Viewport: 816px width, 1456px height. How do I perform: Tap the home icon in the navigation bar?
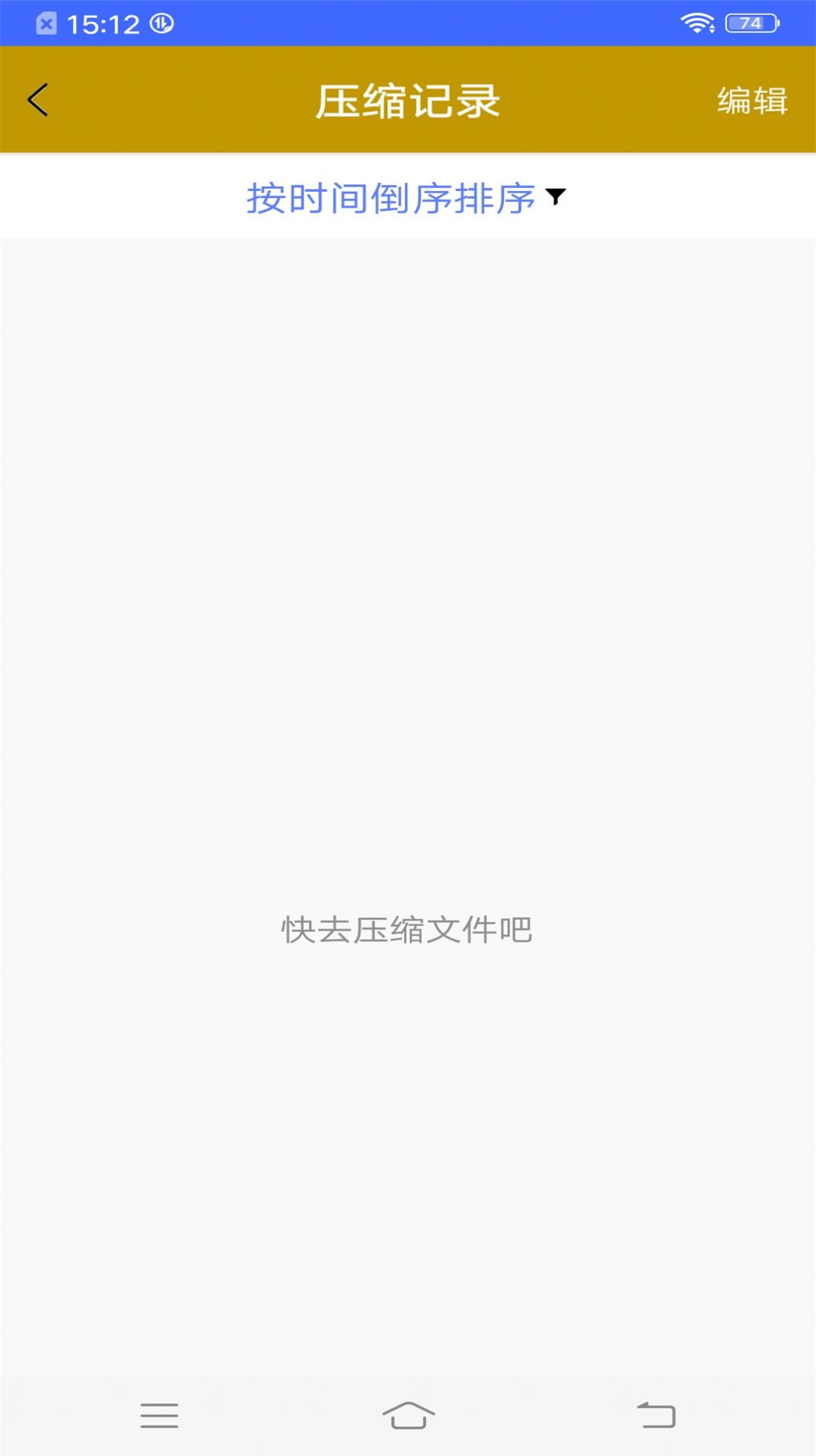tap(408, 1414)
